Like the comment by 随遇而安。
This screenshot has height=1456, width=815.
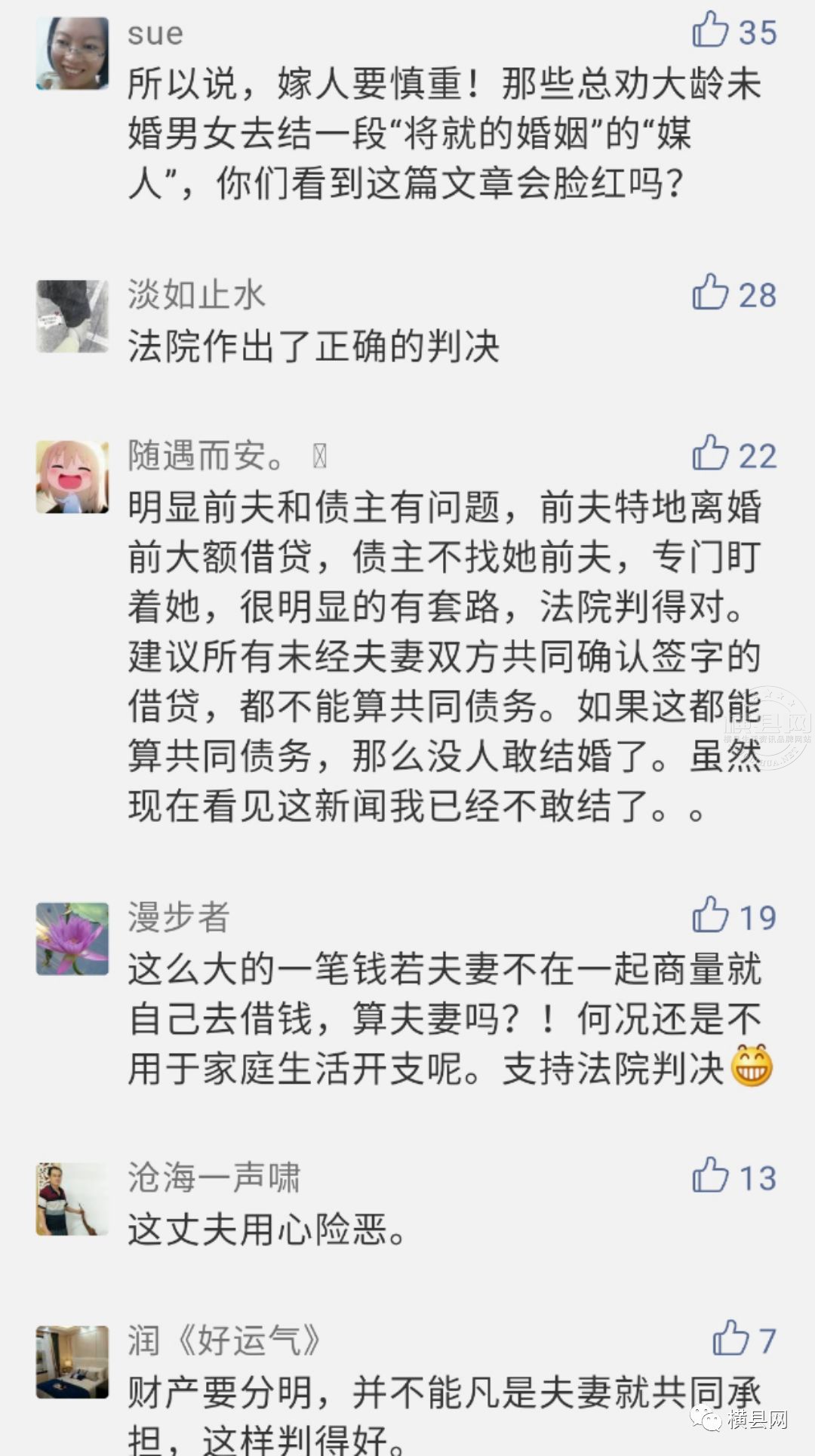point(710,453)
